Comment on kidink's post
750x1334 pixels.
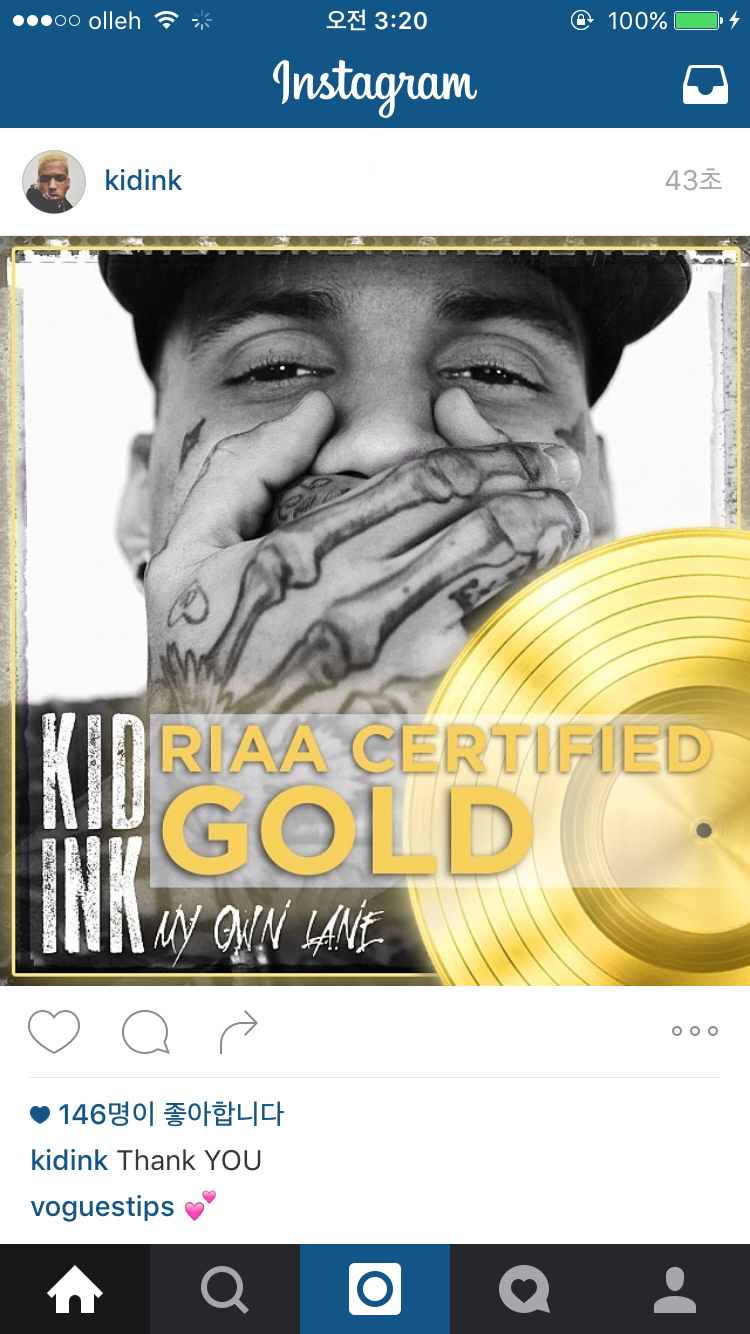point(145,1031)
